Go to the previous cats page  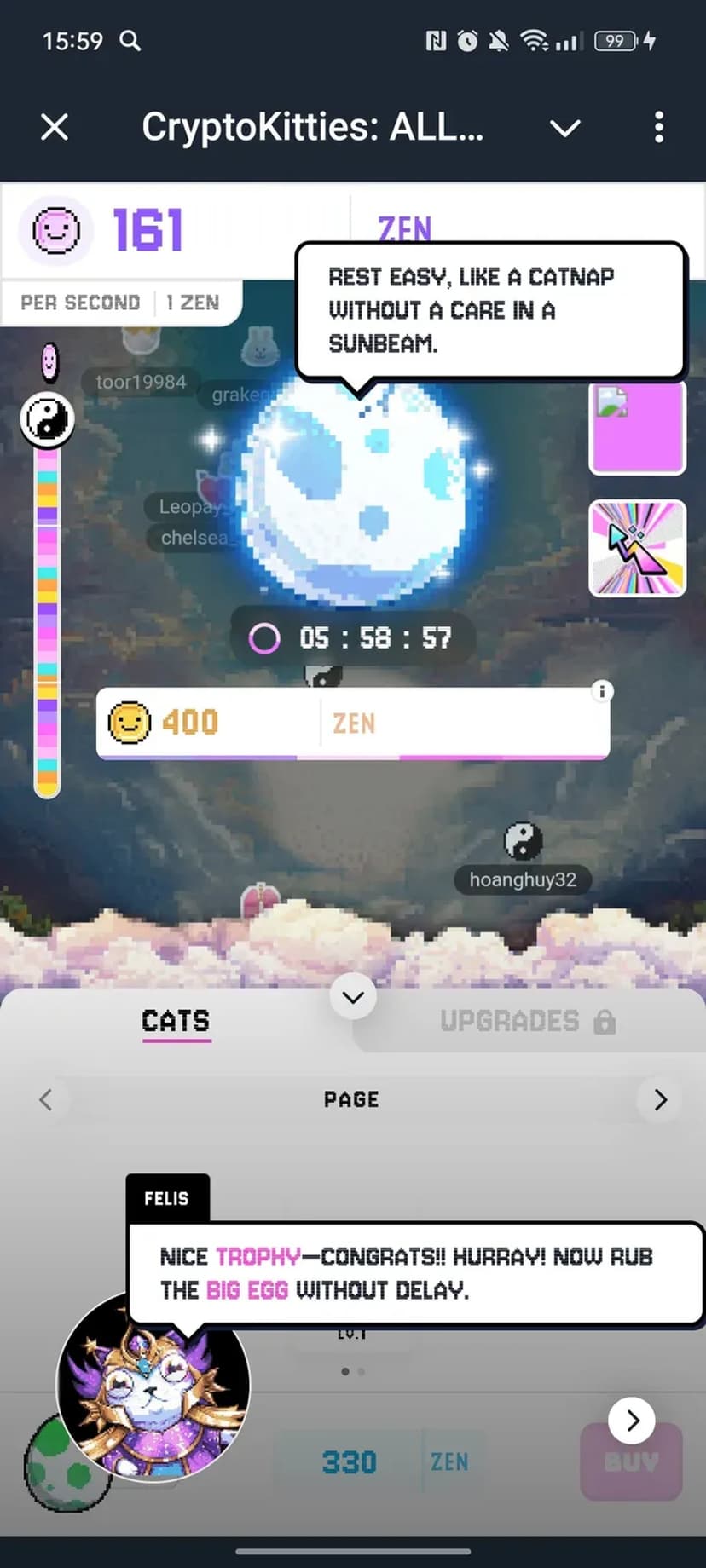(x=46, y=1100)
